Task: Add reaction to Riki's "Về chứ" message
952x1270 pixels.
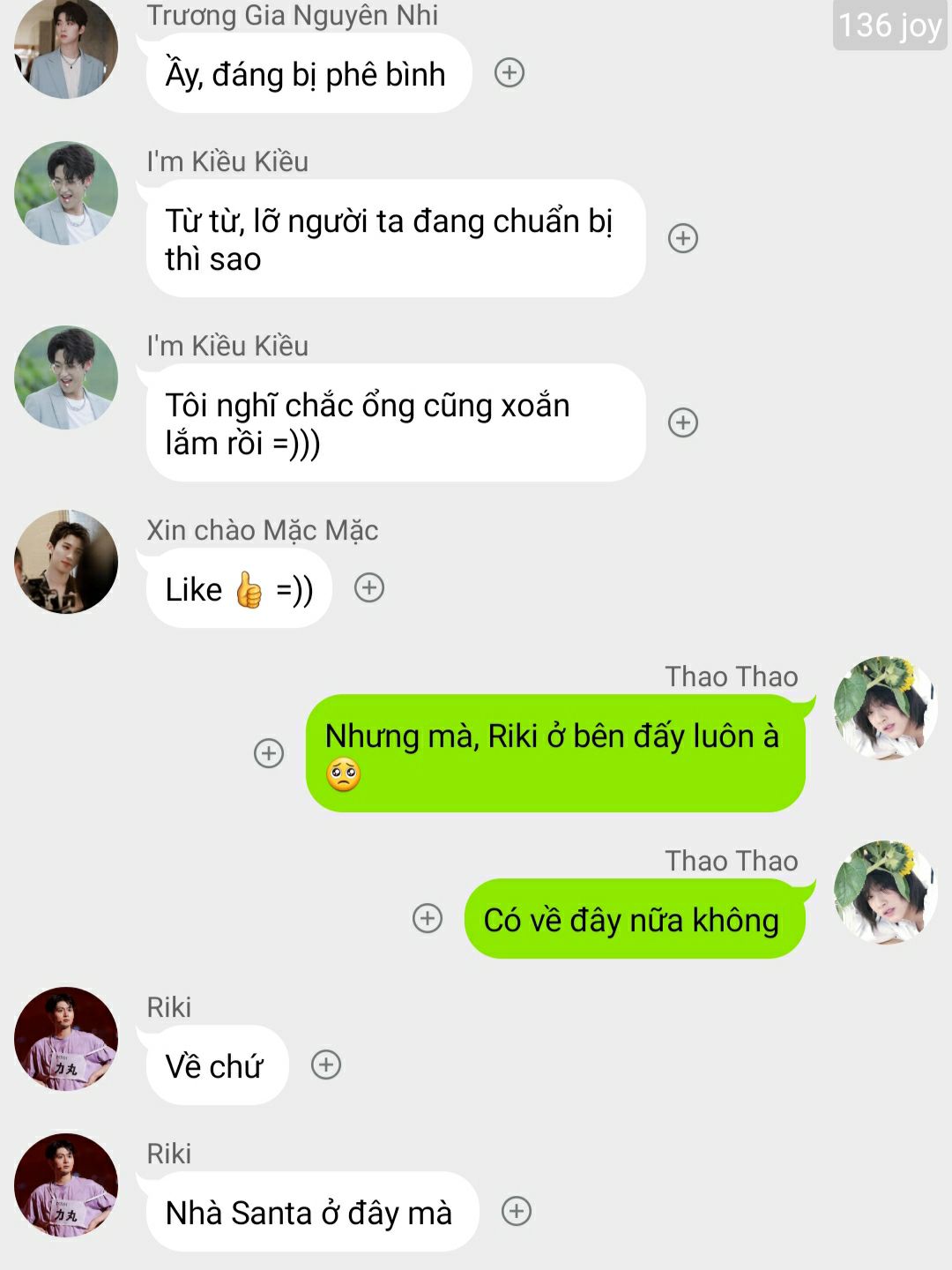Action: coord(326,1065)
